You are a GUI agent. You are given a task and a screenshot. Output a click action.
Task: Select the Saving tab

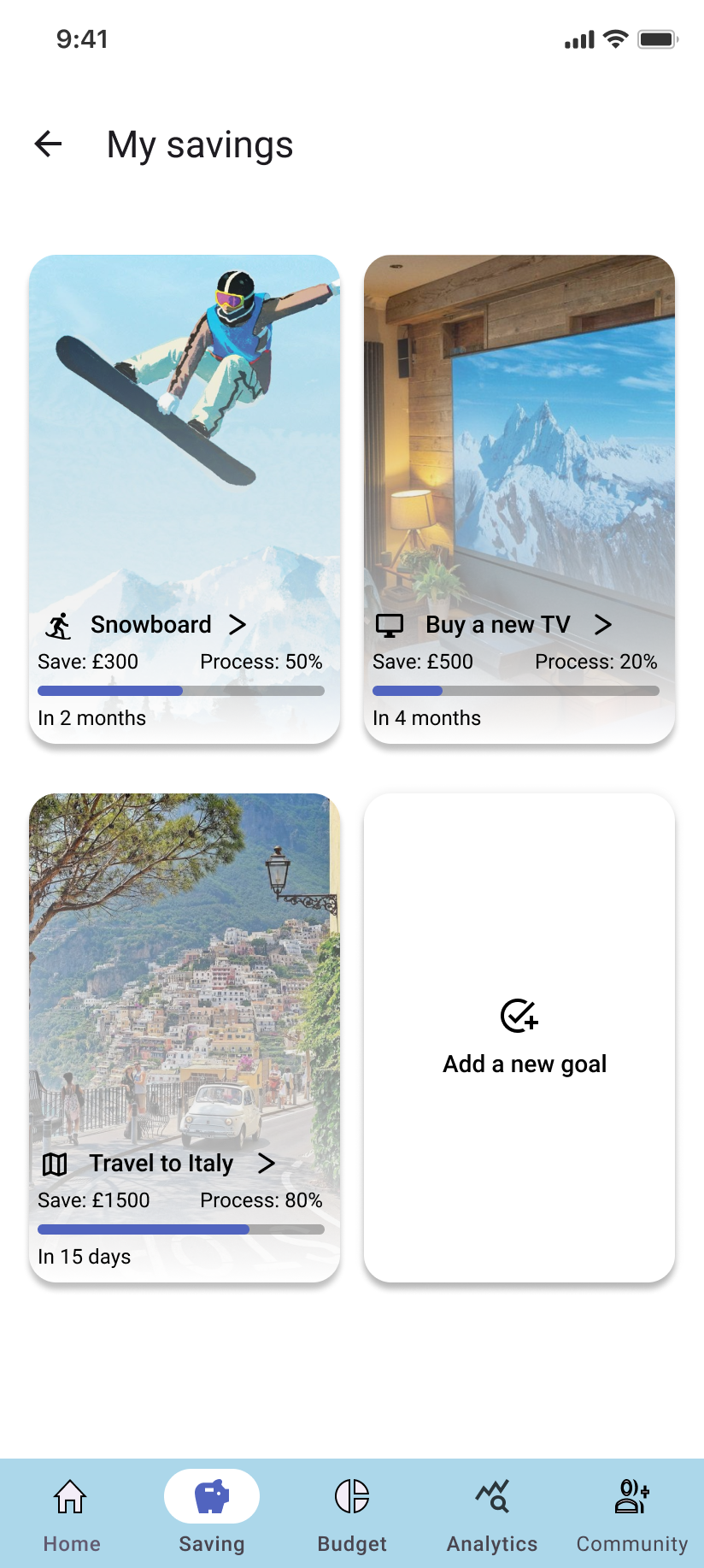pos(212,1514)
